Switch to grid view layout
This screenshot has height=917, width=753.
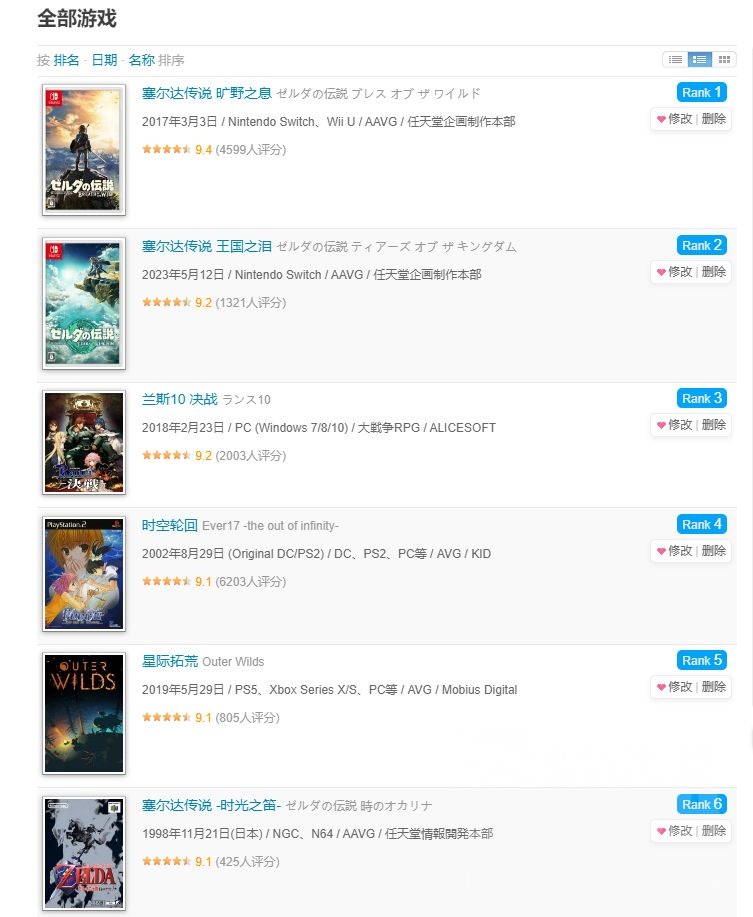coord(723,59)
